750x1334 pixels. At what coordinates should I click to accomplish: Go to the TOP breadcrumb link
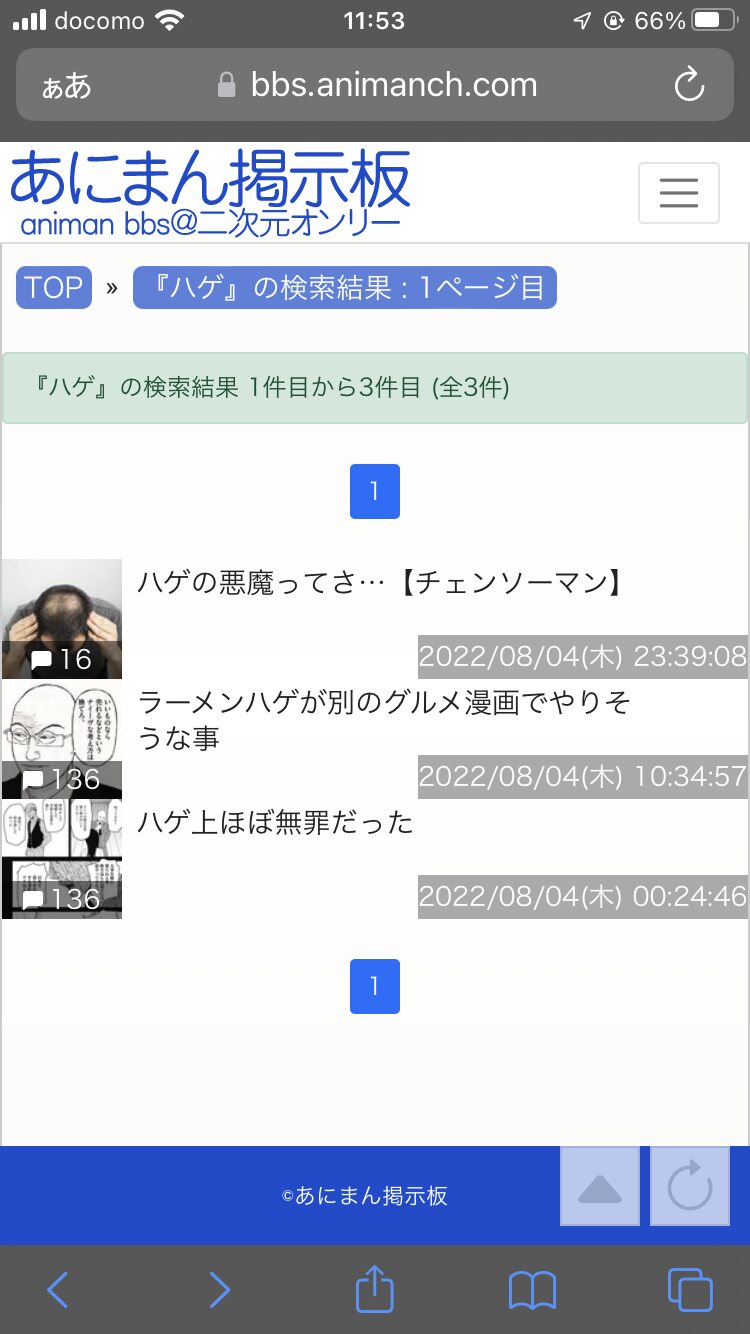[54, 288]
